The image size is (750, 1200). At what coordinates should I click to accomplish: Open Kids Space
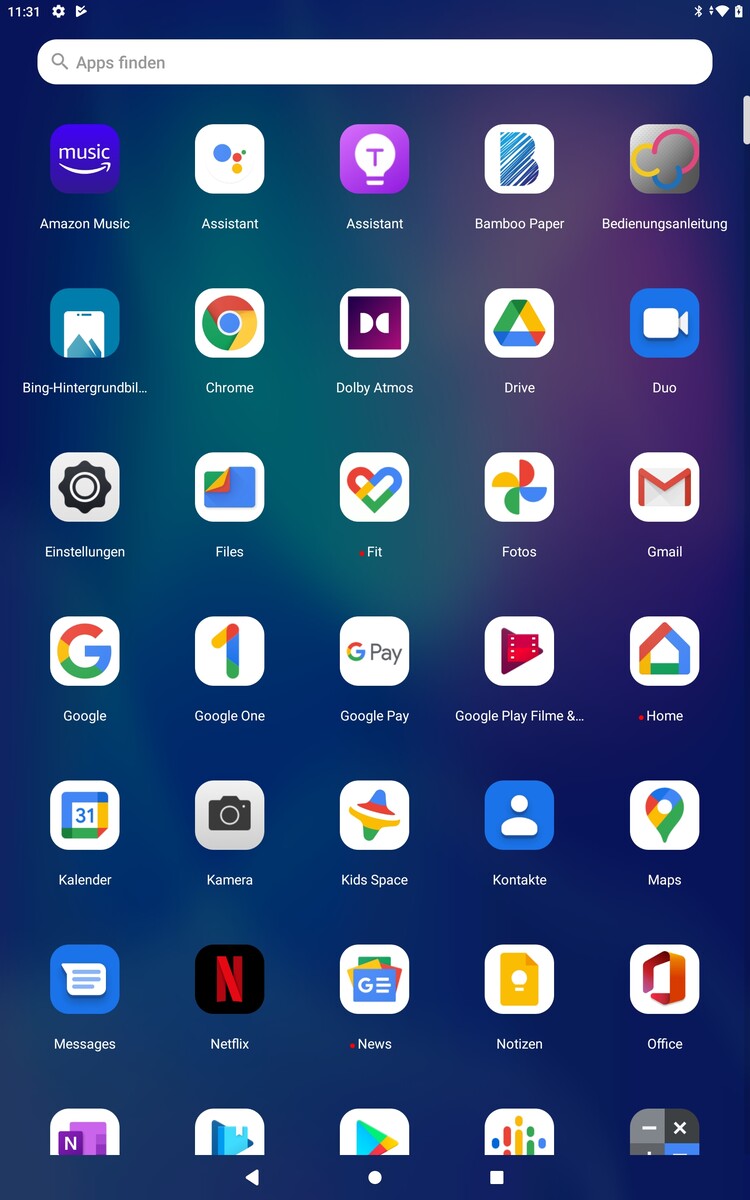(x=374, y=815)
